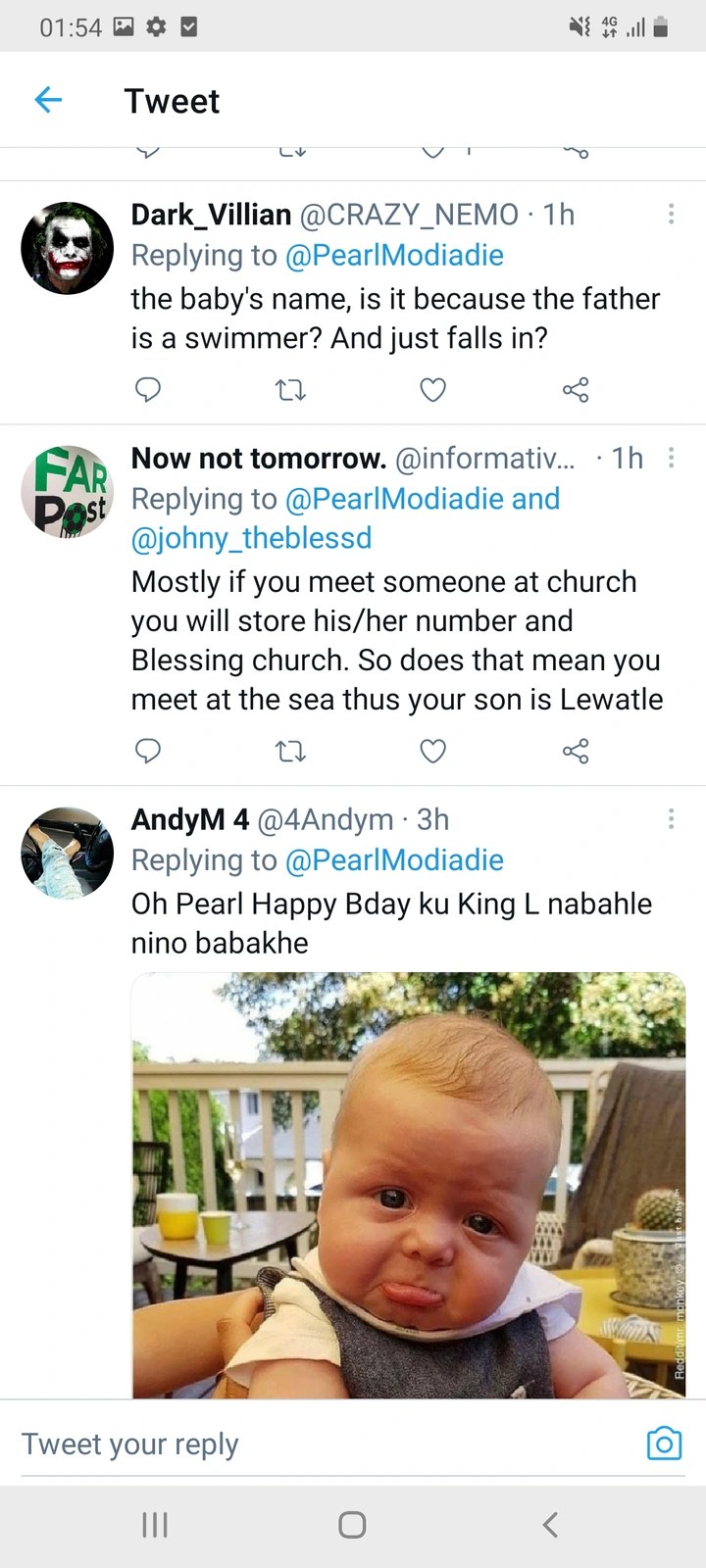
Task: Like Dark_Villian's tweet
Action: (x=432, y=390)
